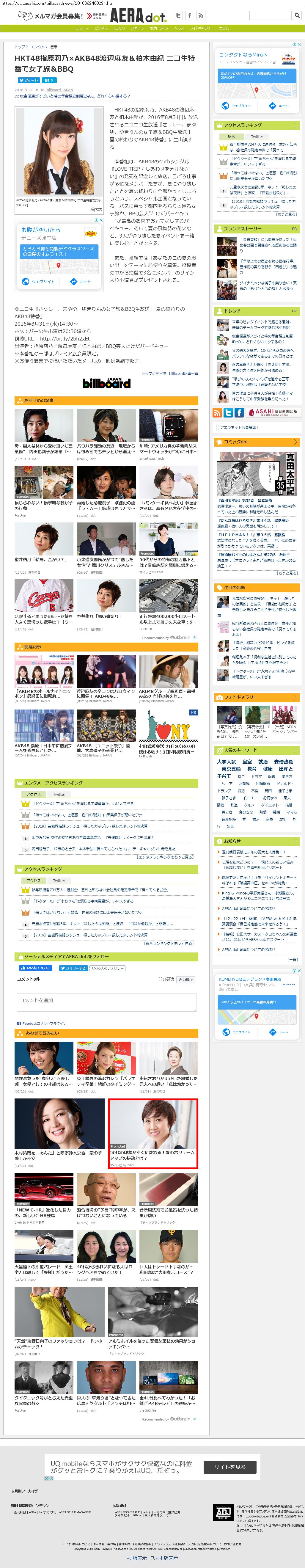The height and width of the screenshot is (1568, 305).
Task: Open the ニュース navigation item
Action: pyautogui.click(x=82, y=28)
